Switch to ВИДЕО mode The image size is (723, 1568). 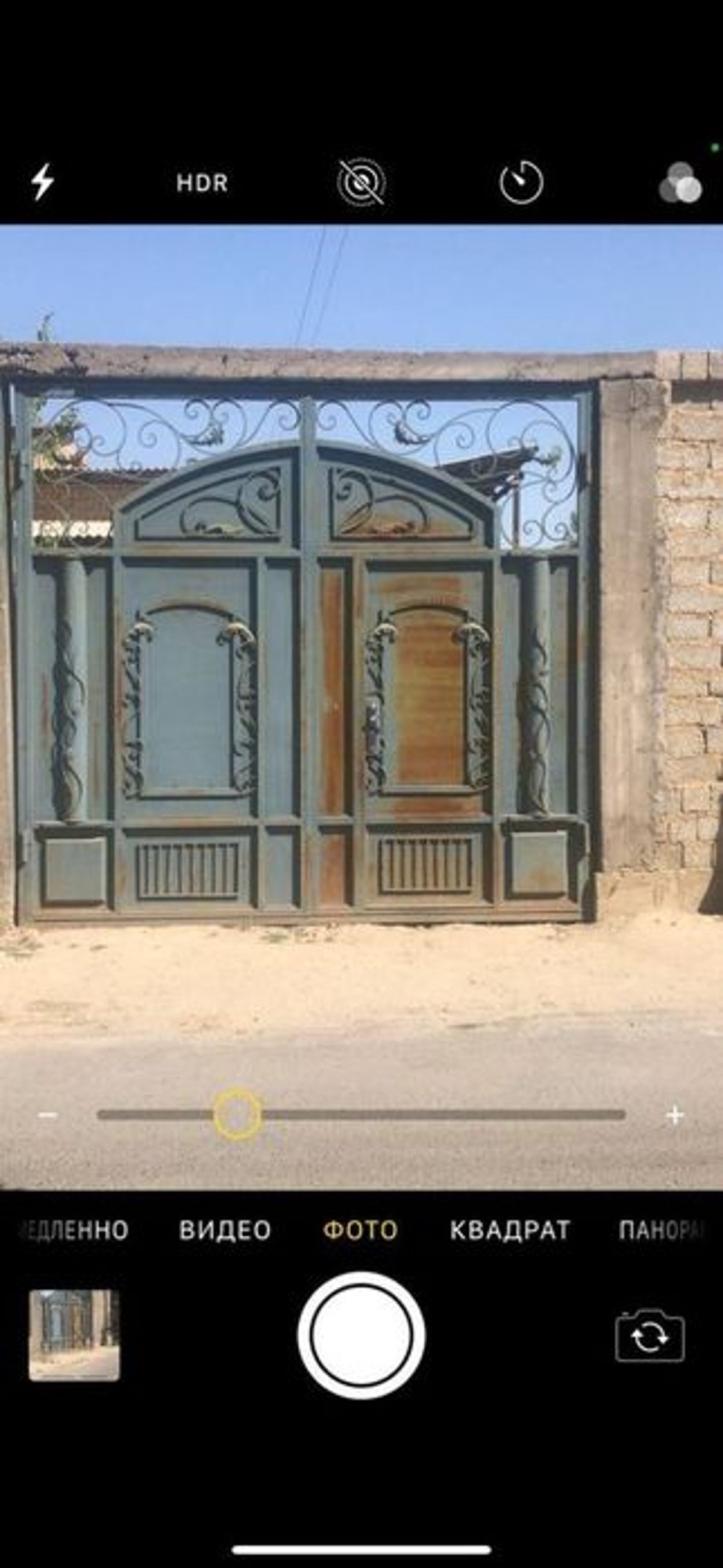225,1230
